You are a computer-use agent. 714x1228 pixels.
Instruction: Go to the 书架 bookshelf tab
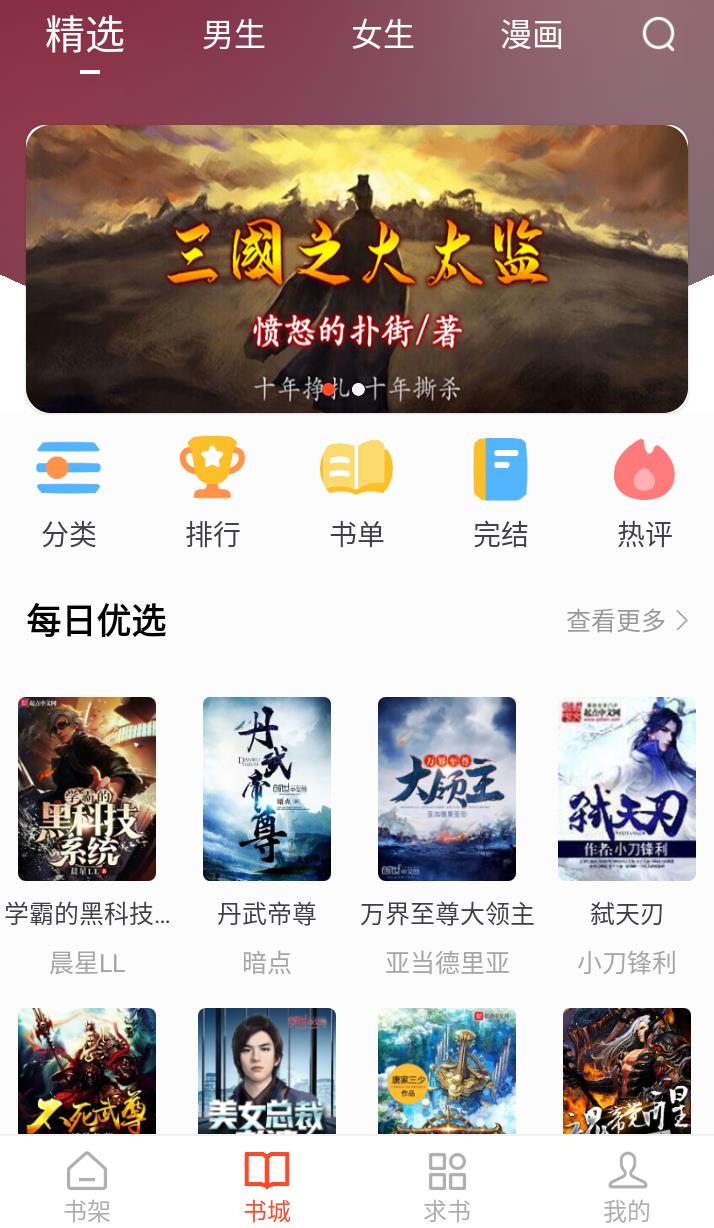click(x=87, y=1186)
